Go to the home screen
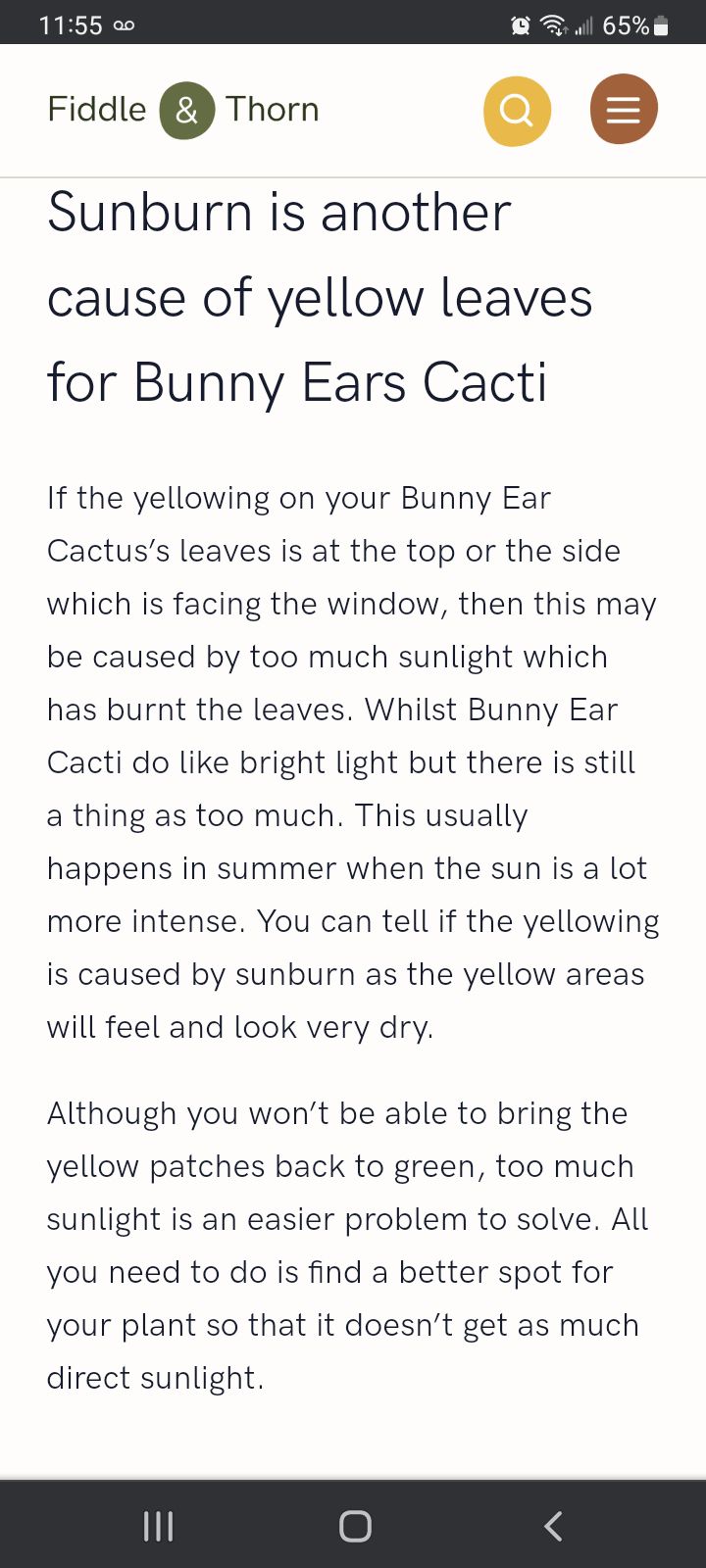 coord(355,1526)
